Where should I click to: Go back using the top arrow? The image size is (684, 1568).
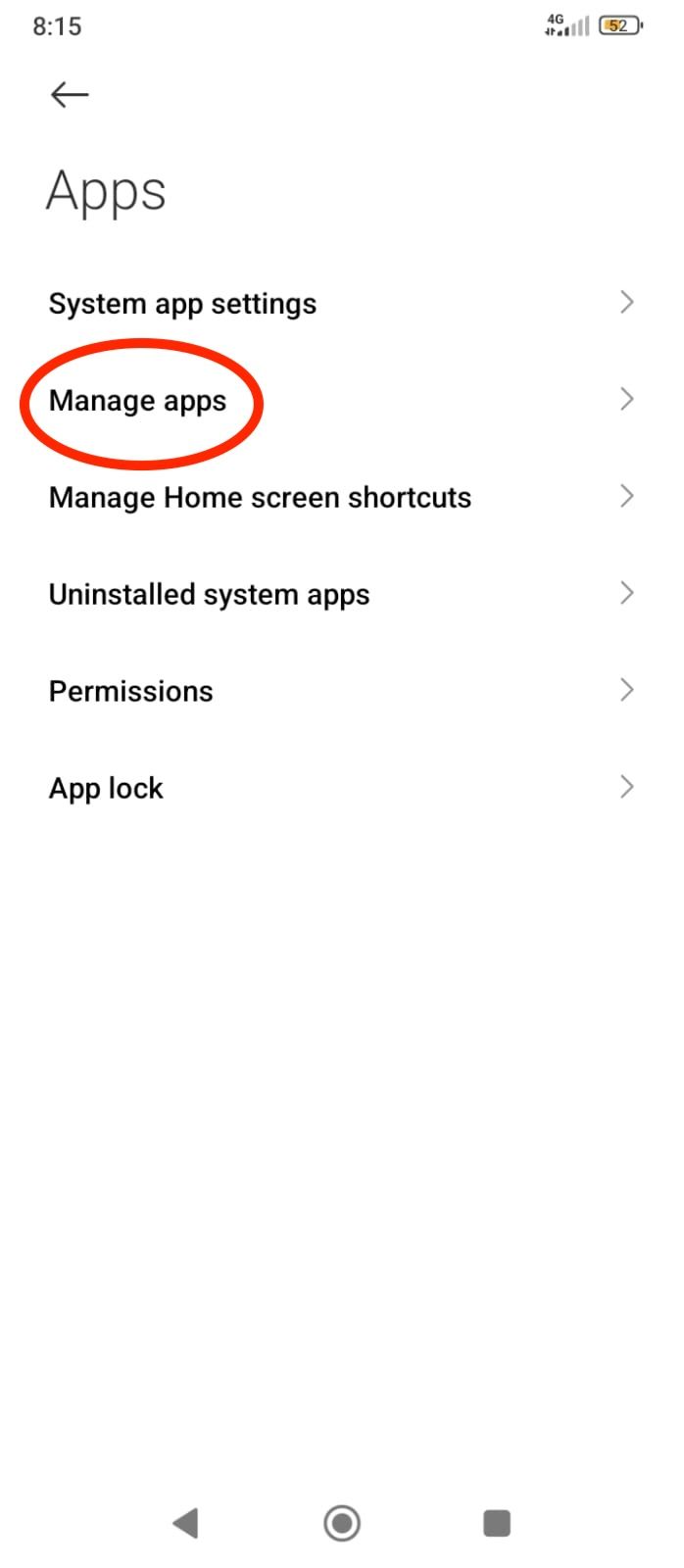point(69,94)
